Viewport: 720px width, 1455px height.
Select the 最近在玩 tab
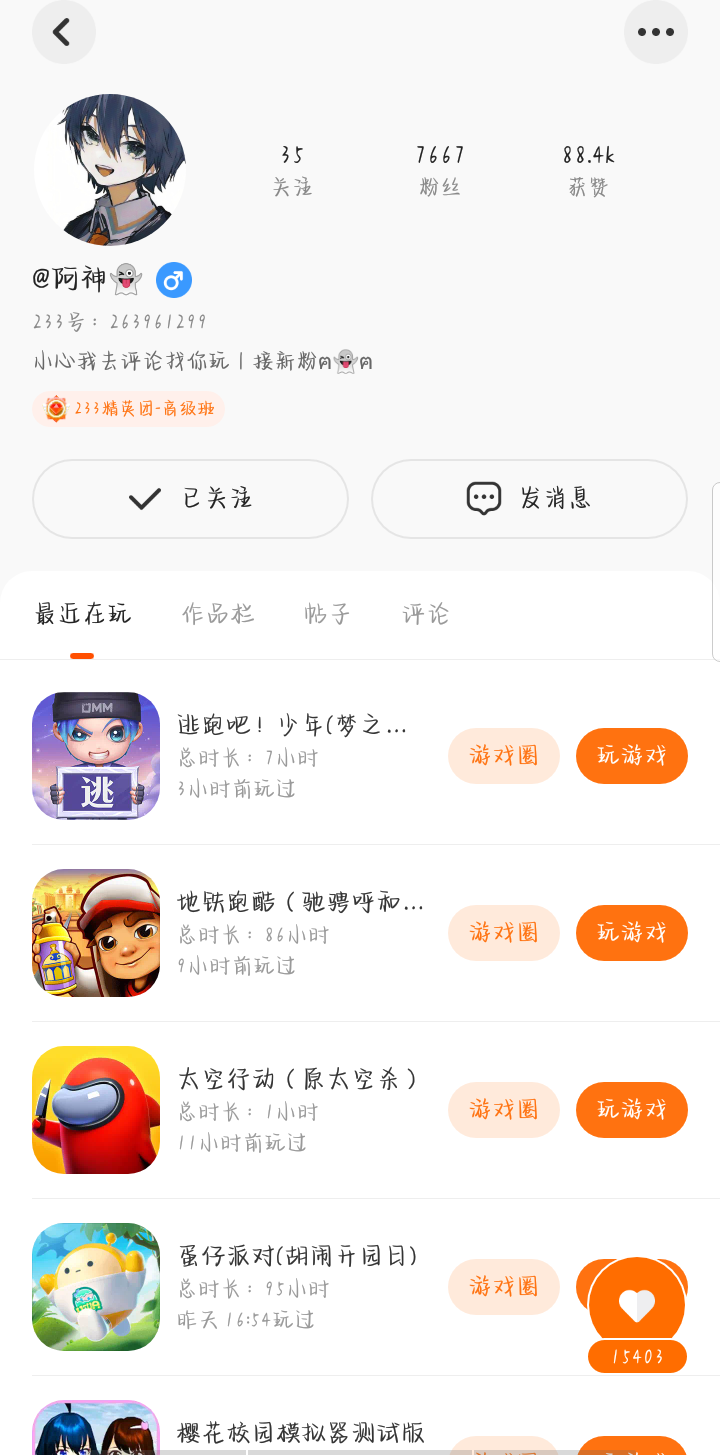click(82, 614)
